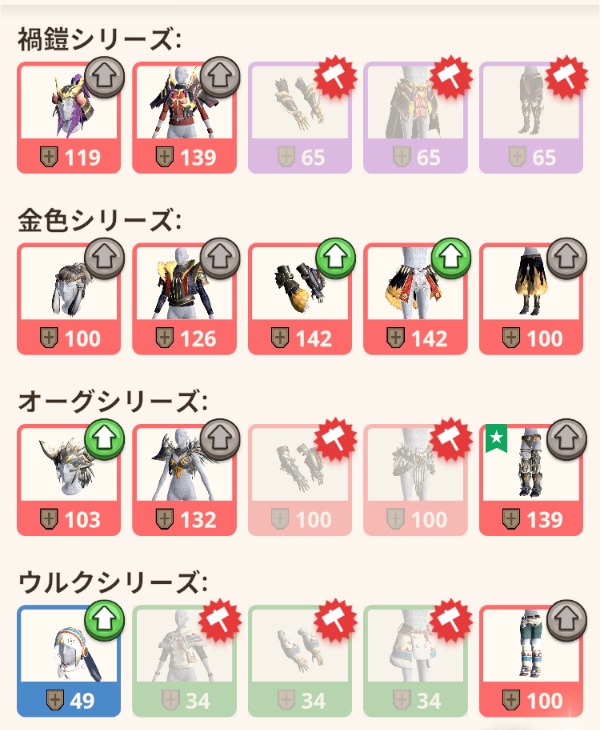View the unforged 禍鎧 leg armor card
600x730 pixels.
tap(529, 117)
